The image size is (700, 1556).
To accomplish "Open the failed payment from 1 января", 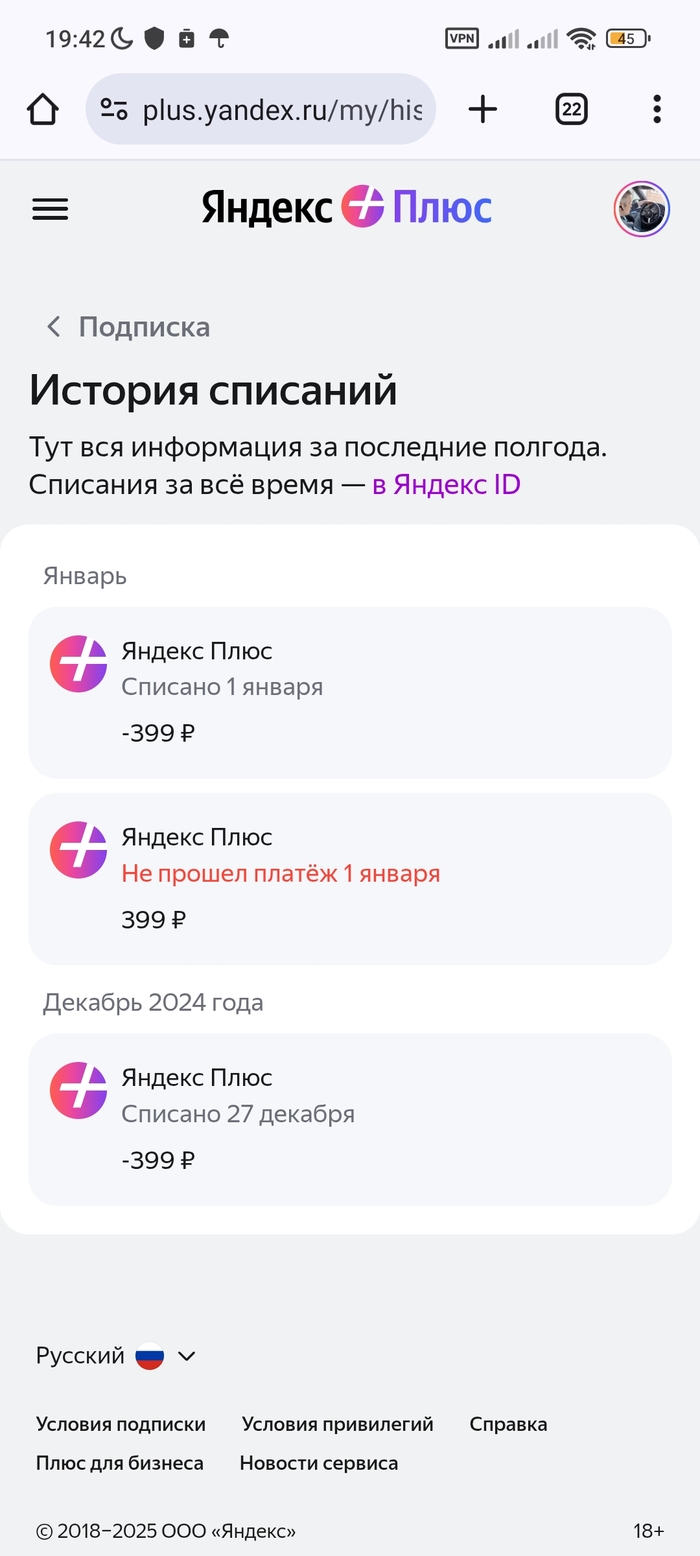I will [x=349, y=878].
